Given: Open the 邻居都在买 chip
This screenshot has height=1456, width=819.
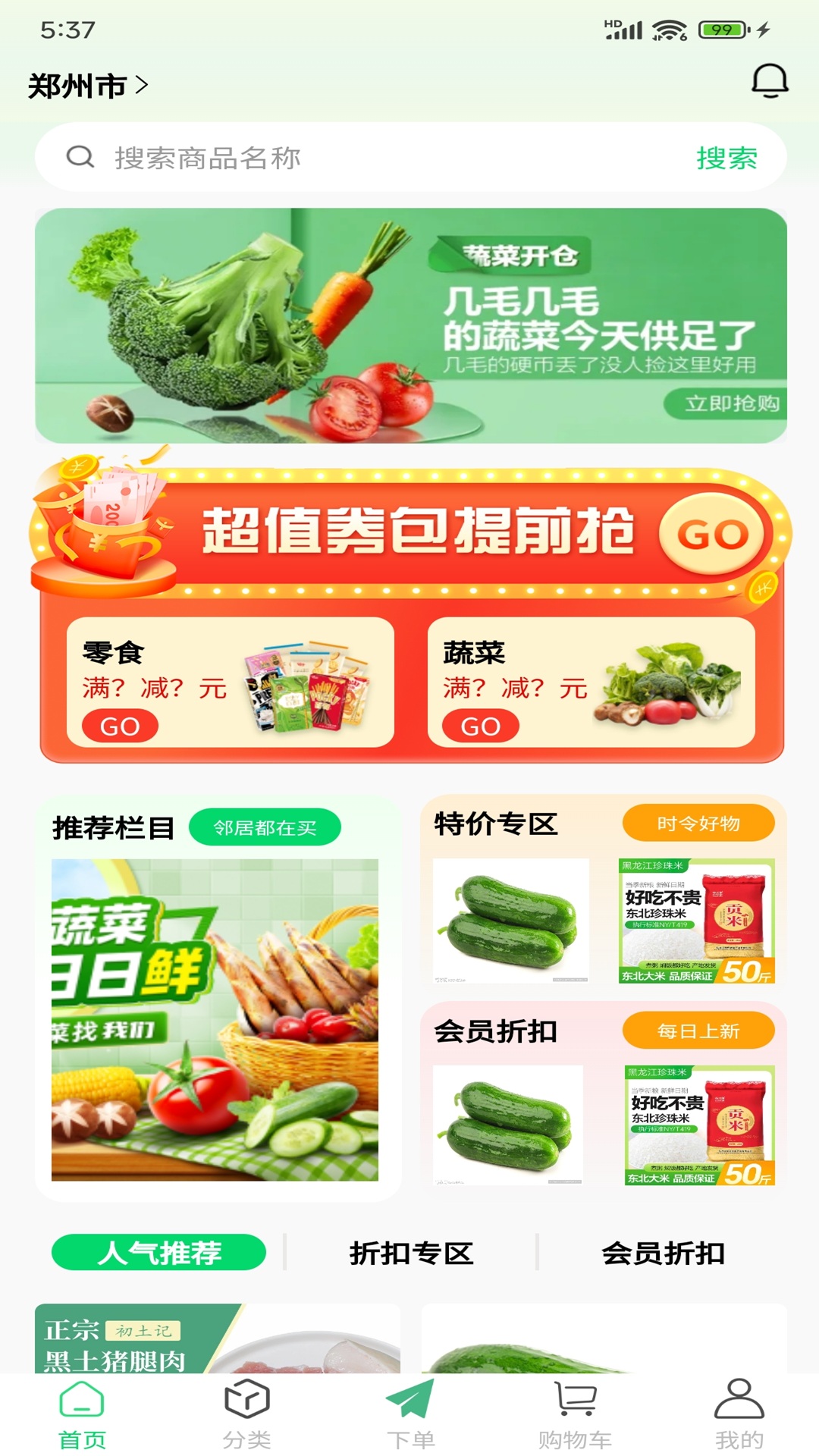Looking at the screenshot, I should [x=265, y=827].
